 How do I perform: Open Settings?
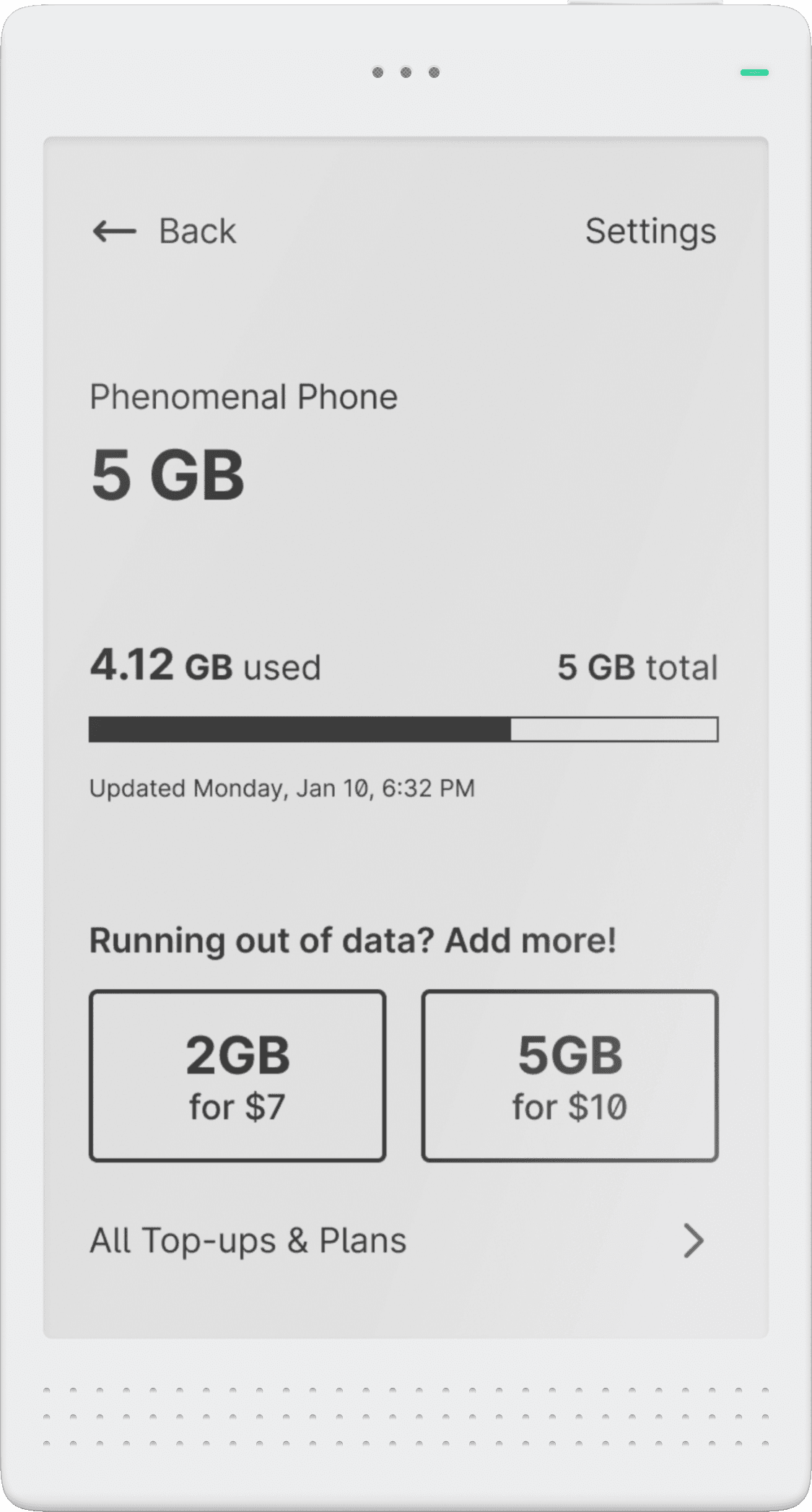tap(650, 232)
